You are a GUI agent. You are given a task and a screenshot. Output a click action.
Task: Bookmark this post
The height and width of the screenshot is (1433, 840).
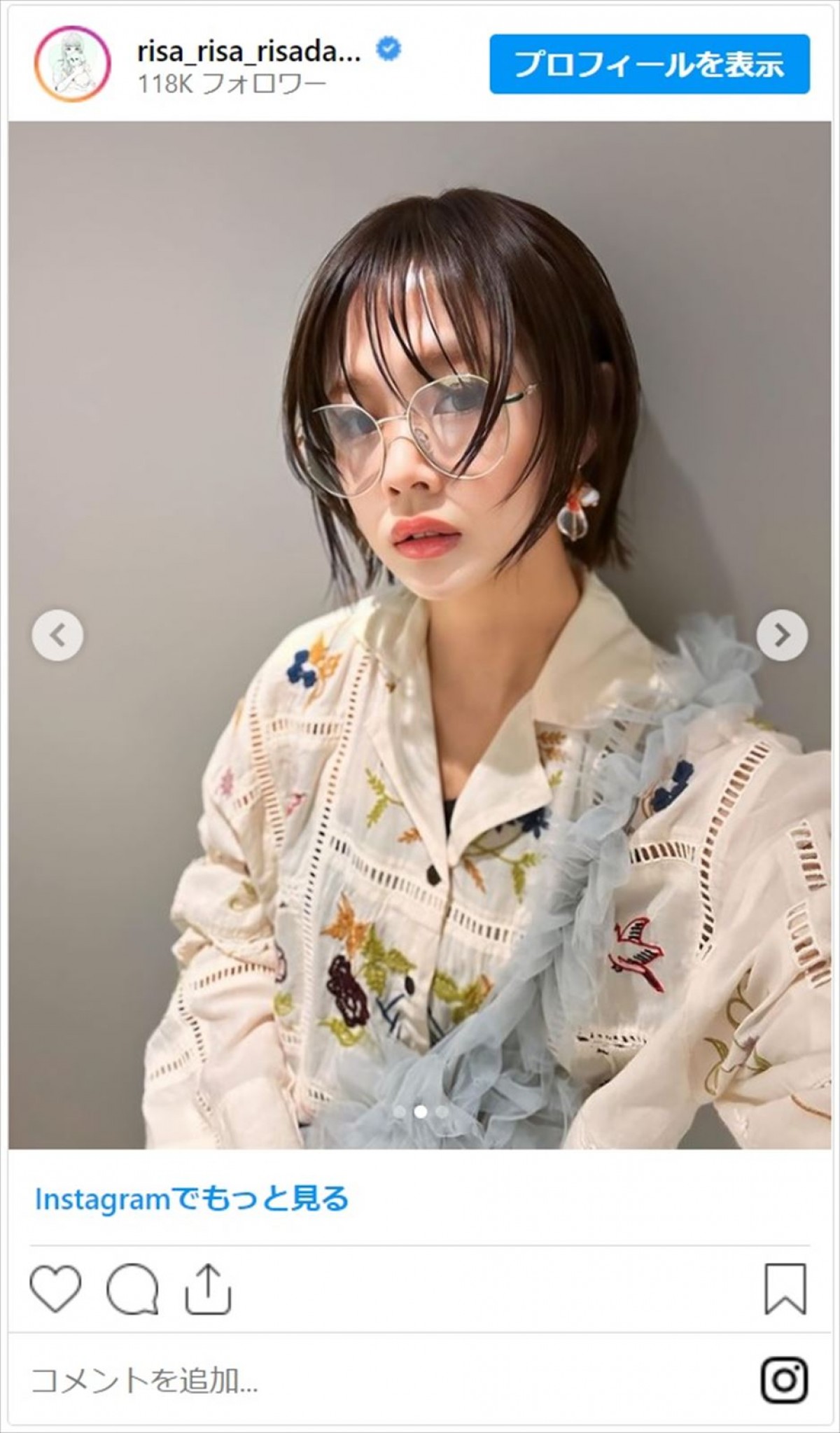click(785, 1289)
